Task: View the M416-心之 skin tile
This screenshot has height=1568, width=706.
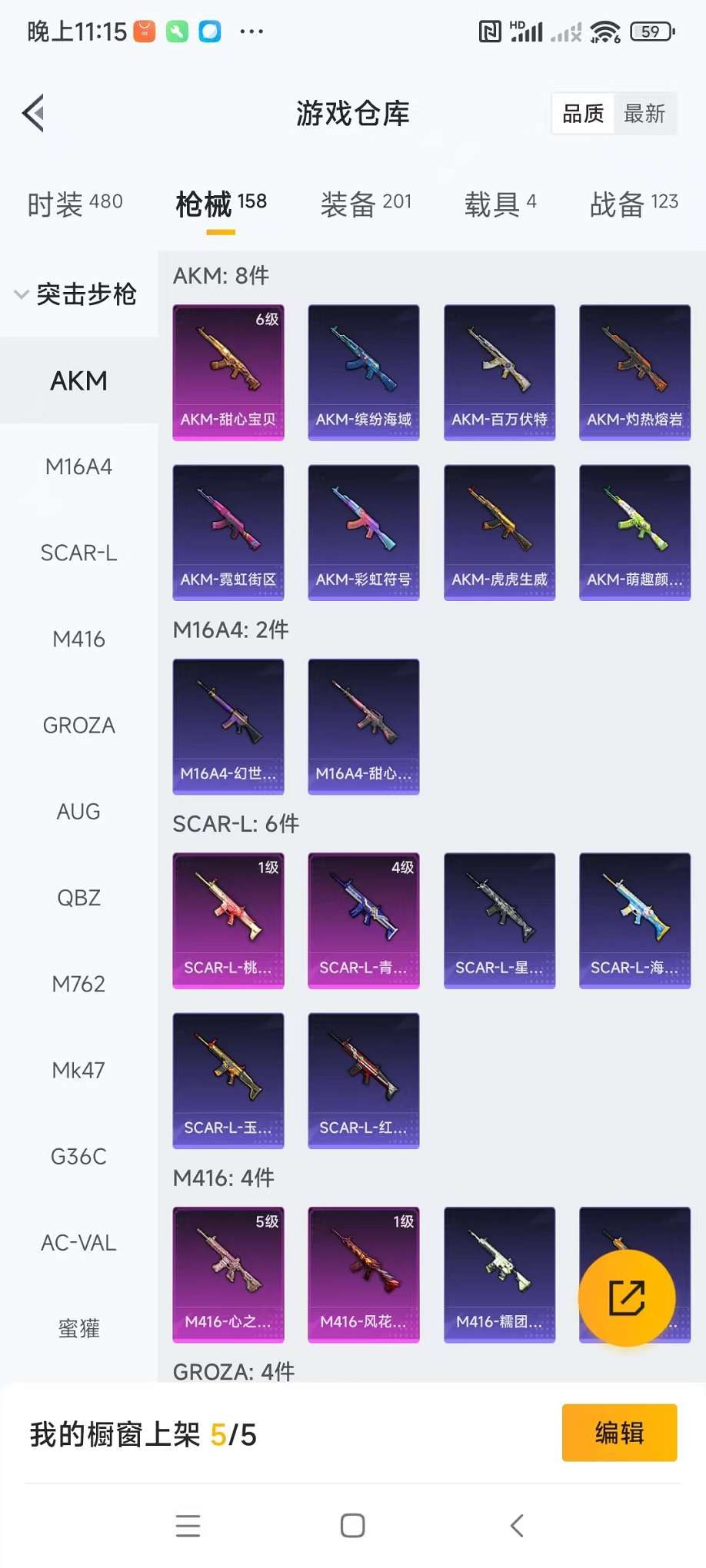Action: (x=228, y=1274)
